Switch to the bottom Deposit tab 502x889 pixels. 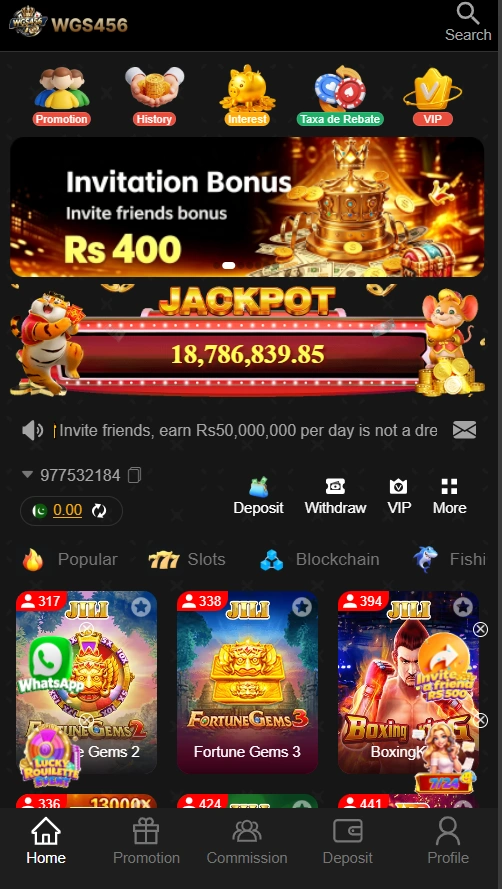coord(348,841)
